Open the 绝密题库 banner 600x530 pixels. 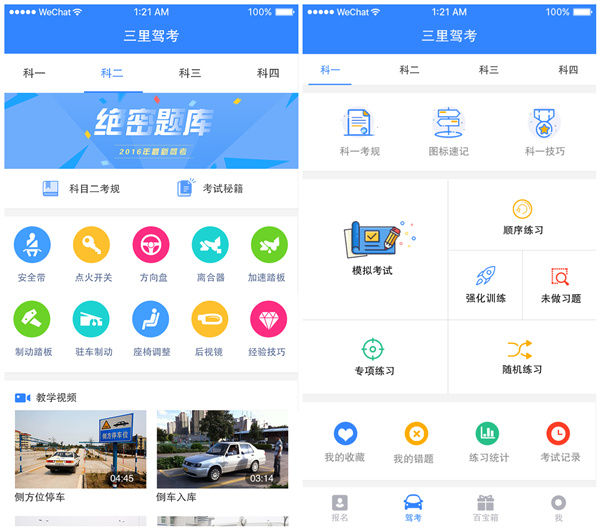coord(151,130)
